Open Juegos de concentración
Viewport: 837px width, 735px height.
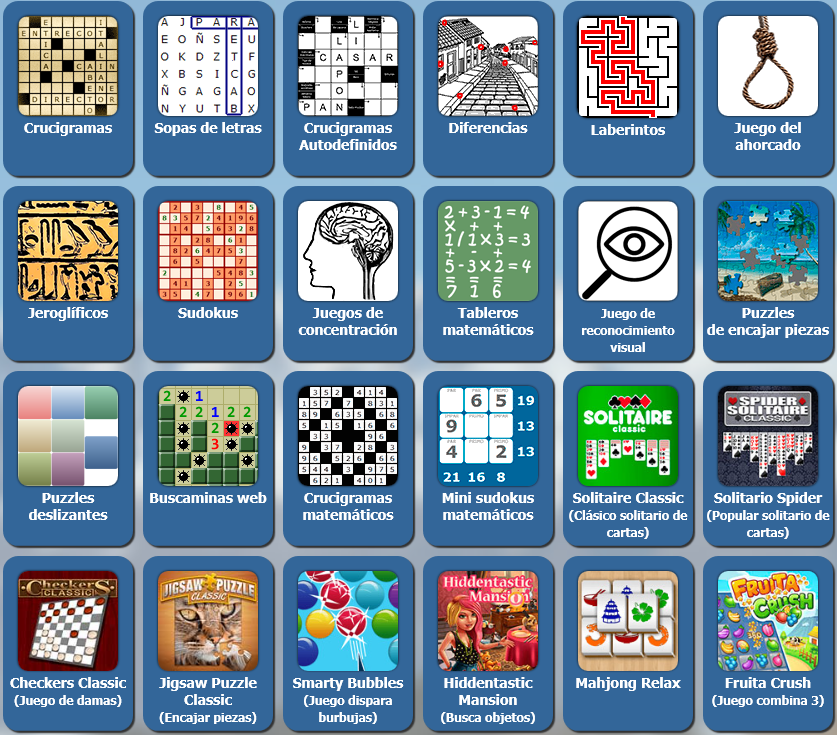click(x=348, y=251)
